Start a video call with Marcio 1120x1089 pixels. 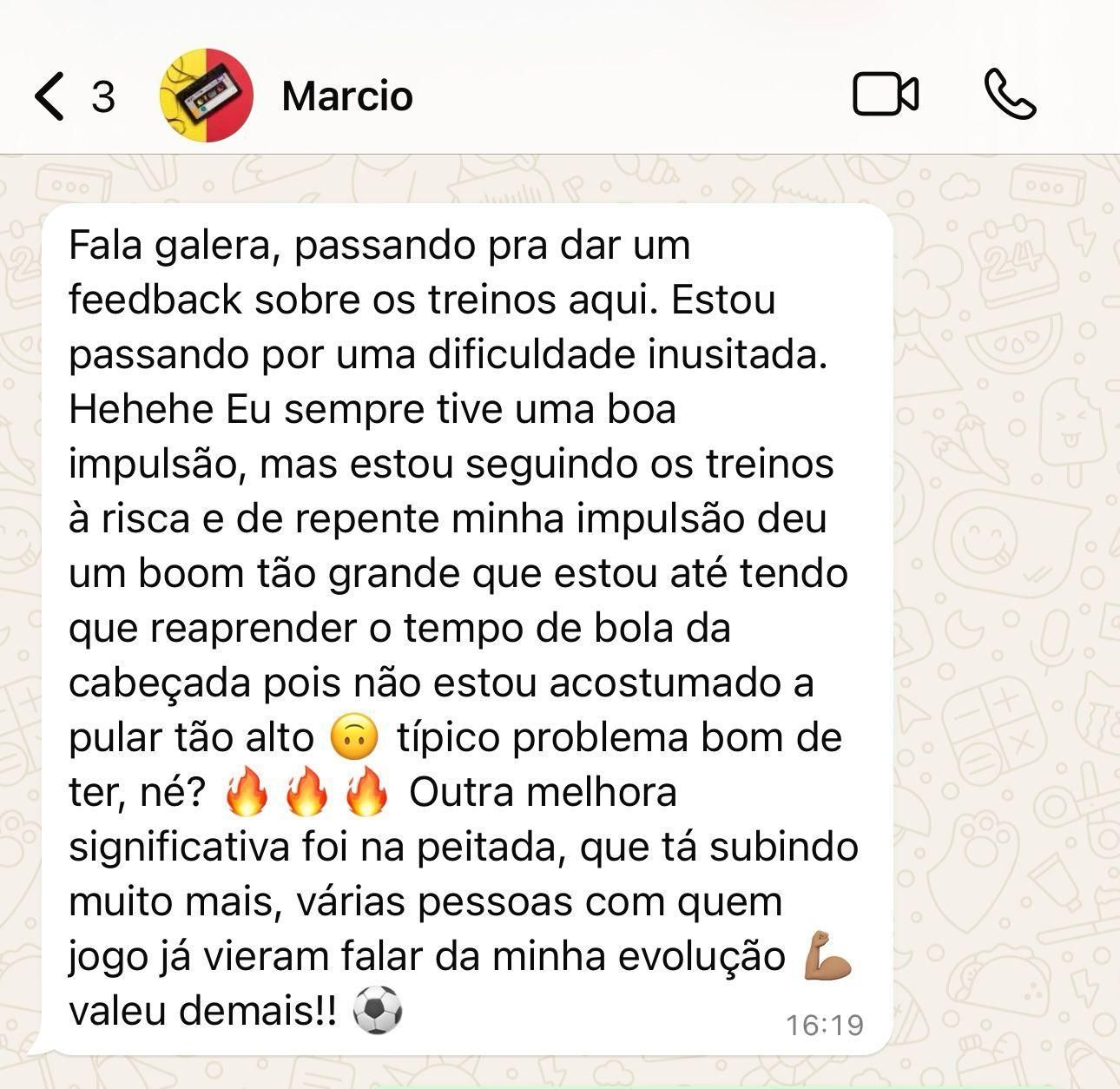coord(885,95)
